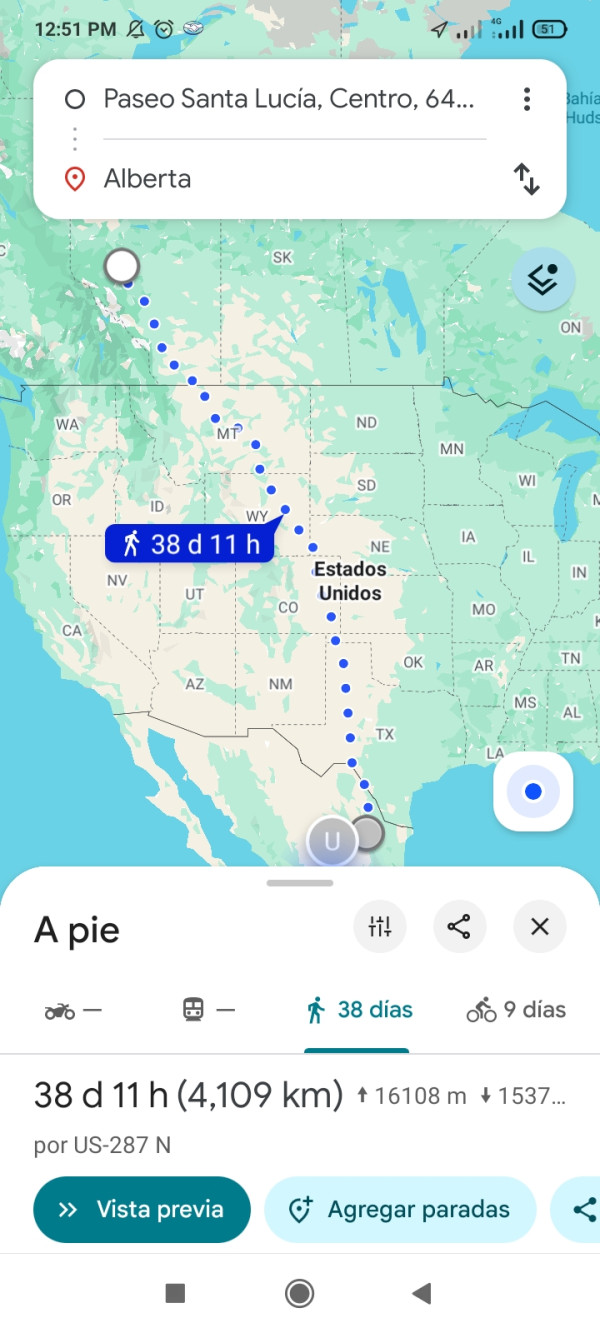Edit the Paseo Santa Lucía origin field
The width and height of the screenshot is (600, 1333).
(x=288, y=99)
